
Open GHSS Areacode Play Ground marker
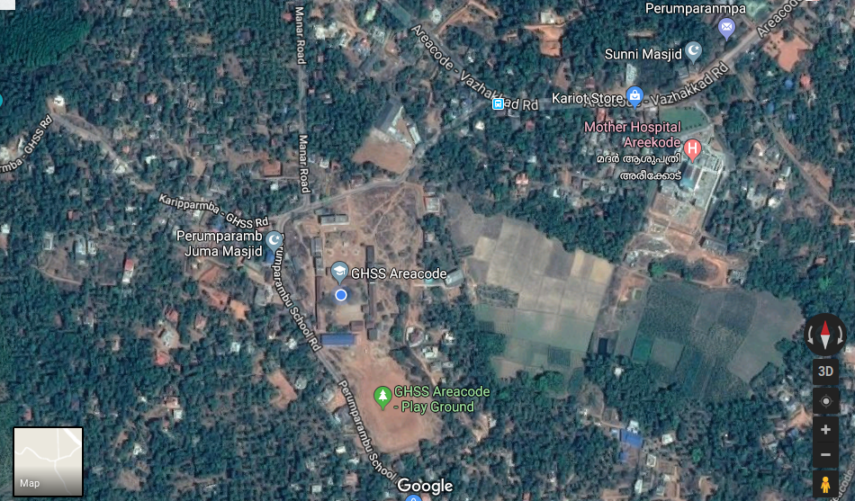coord(382,398)
